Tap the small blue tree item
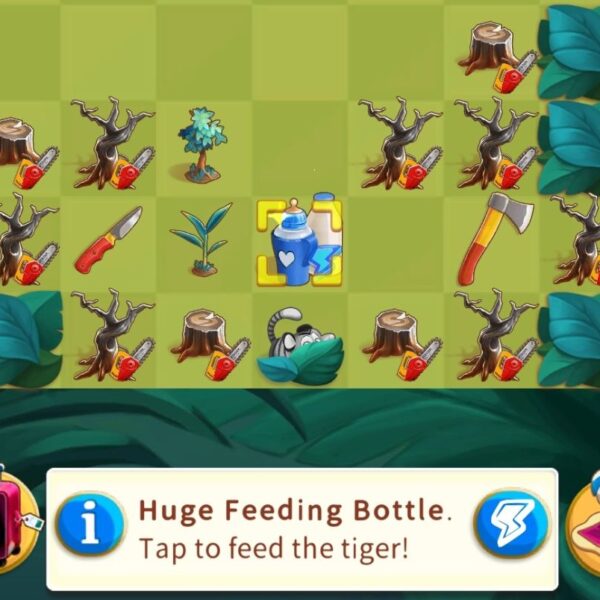Image resolution: width=600 pixels, height=600 pixels. click(203, 143)
